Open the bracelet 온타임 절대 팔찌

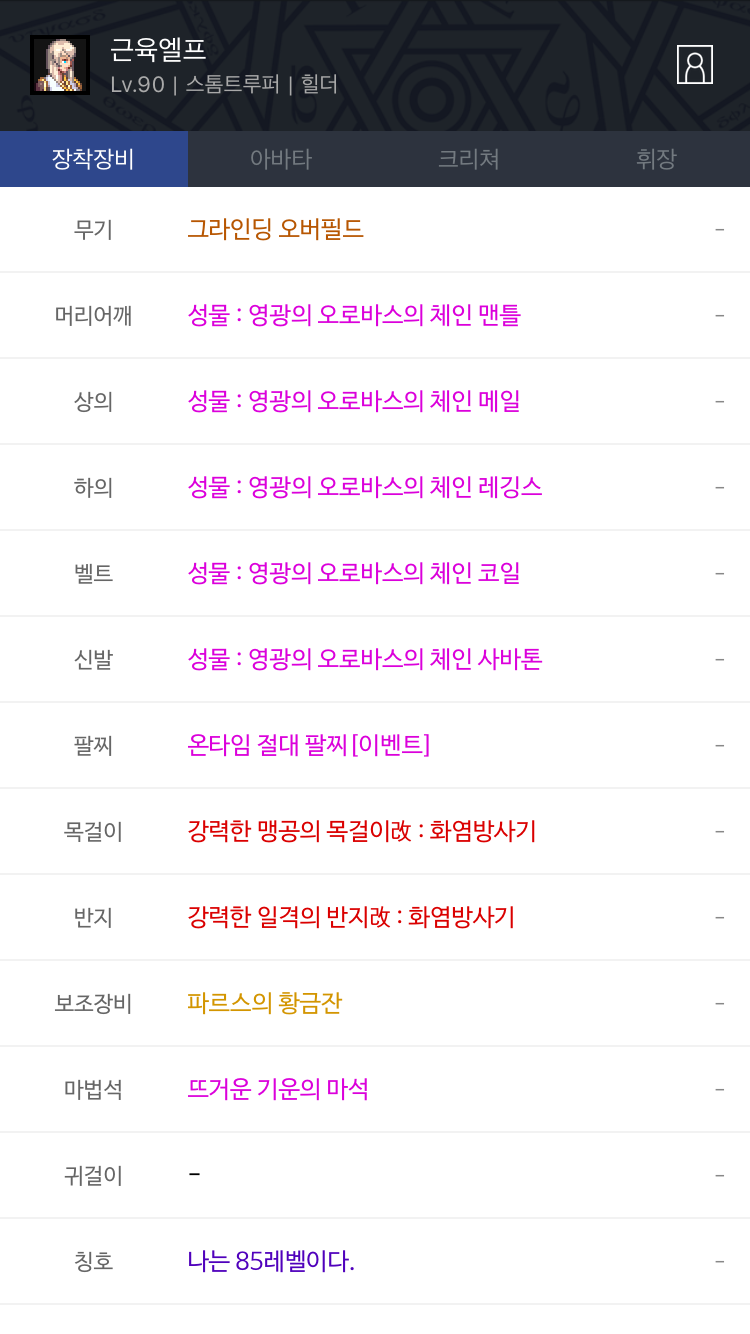click(309, 745)
